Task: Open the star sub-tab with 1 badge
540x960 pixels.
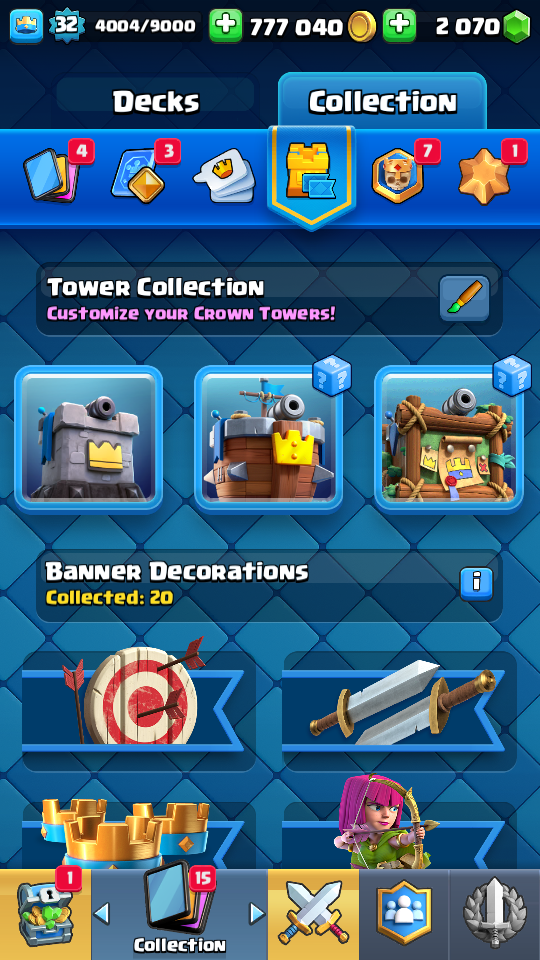Action: [x=484, y=175]
